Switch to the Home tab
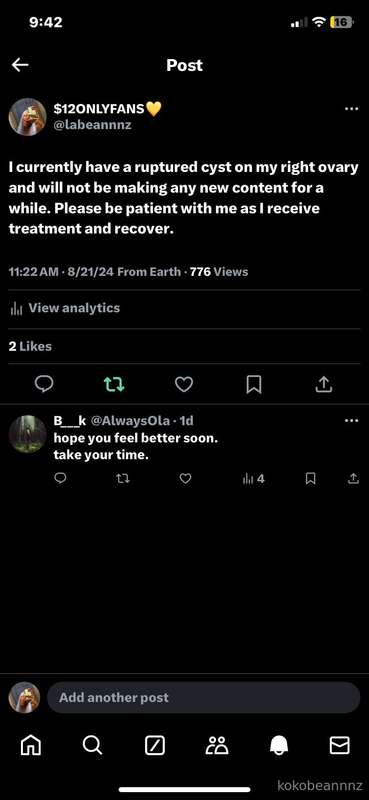 [x=30, y=746]
